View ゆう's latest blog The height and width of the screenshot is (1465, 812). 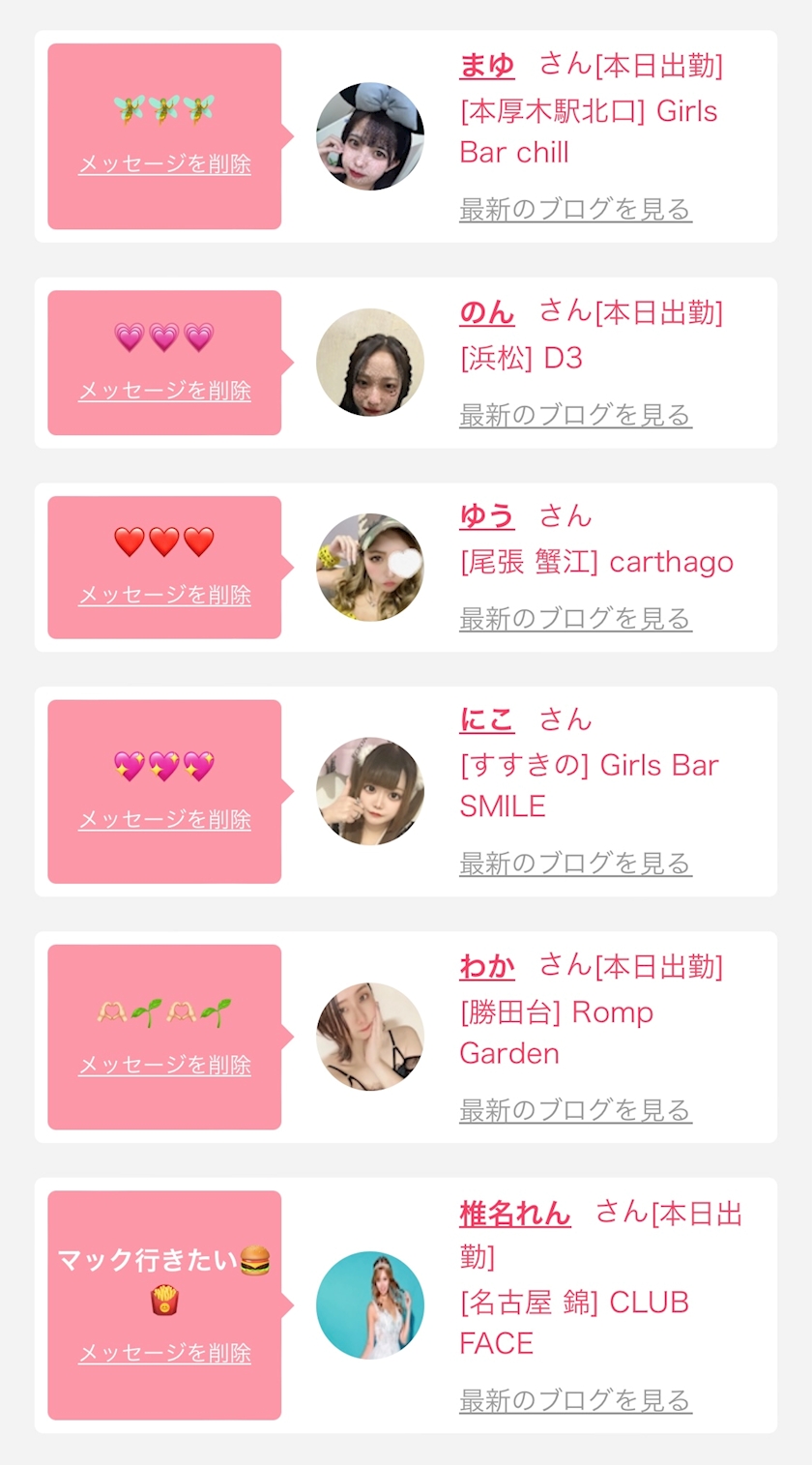(575, 618)
